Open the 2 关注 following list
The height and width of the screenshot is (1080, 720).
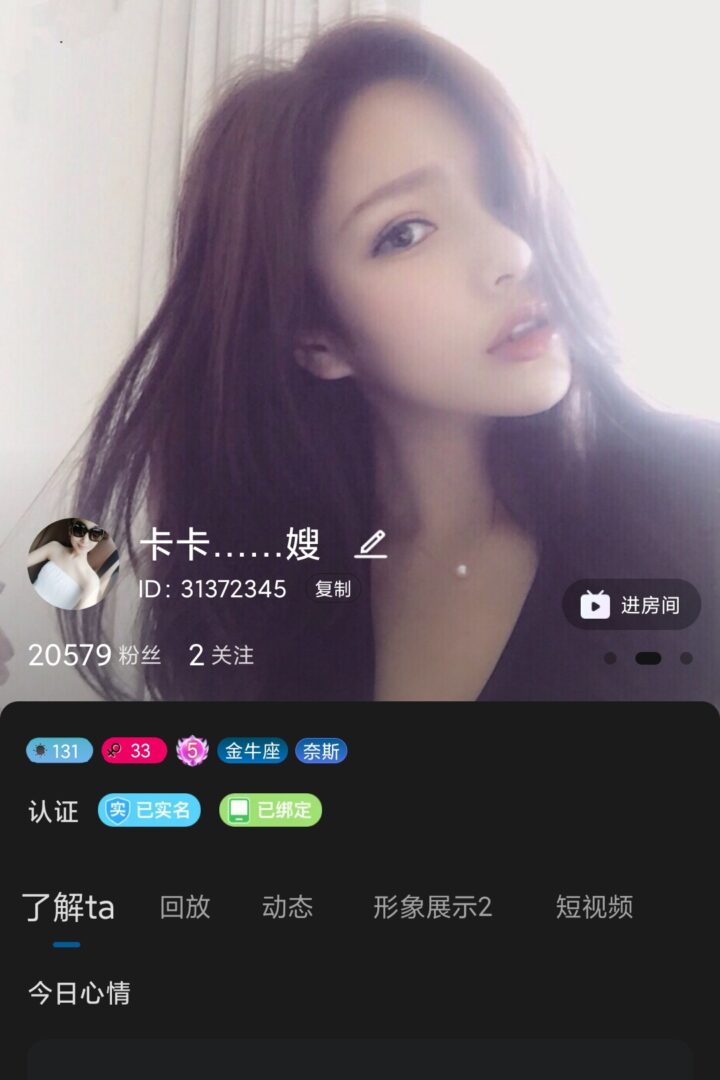pos(221,656)
